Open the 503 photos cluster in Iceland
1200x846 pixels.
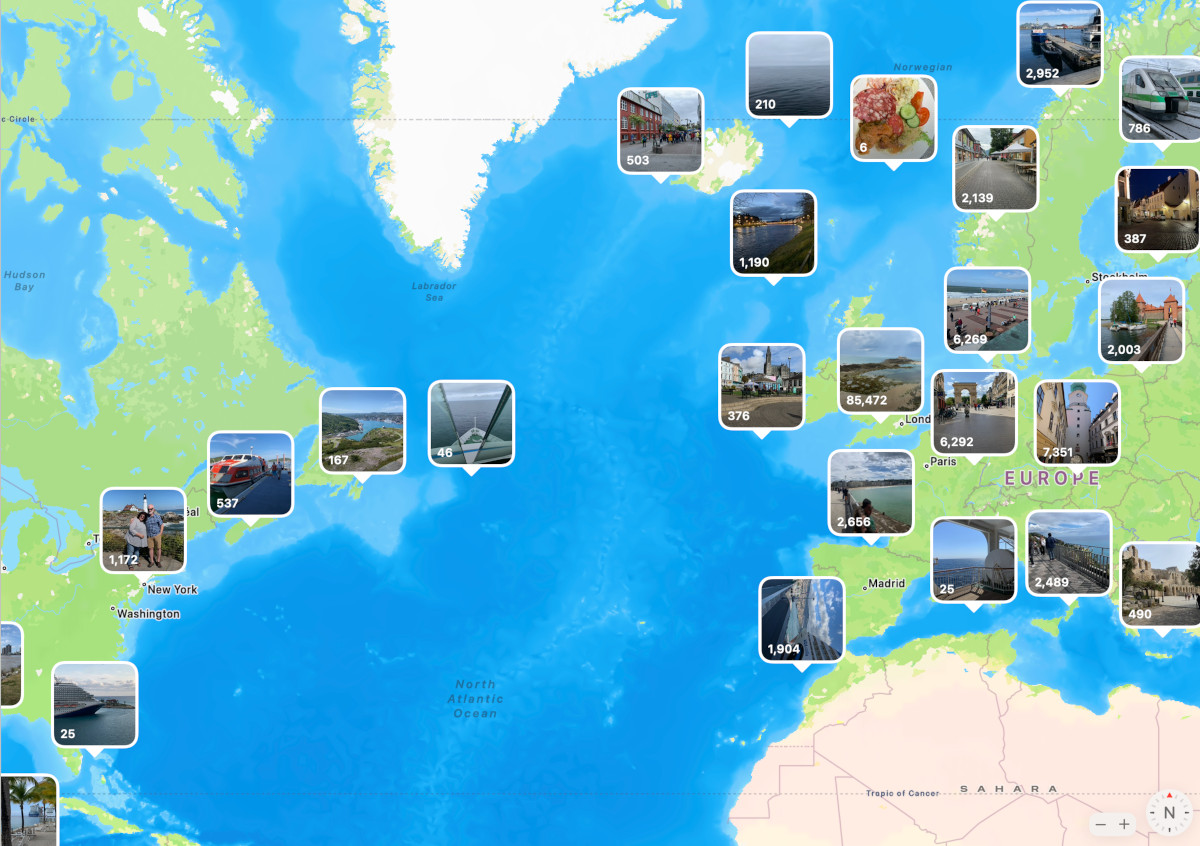click(x=660, y=131)
